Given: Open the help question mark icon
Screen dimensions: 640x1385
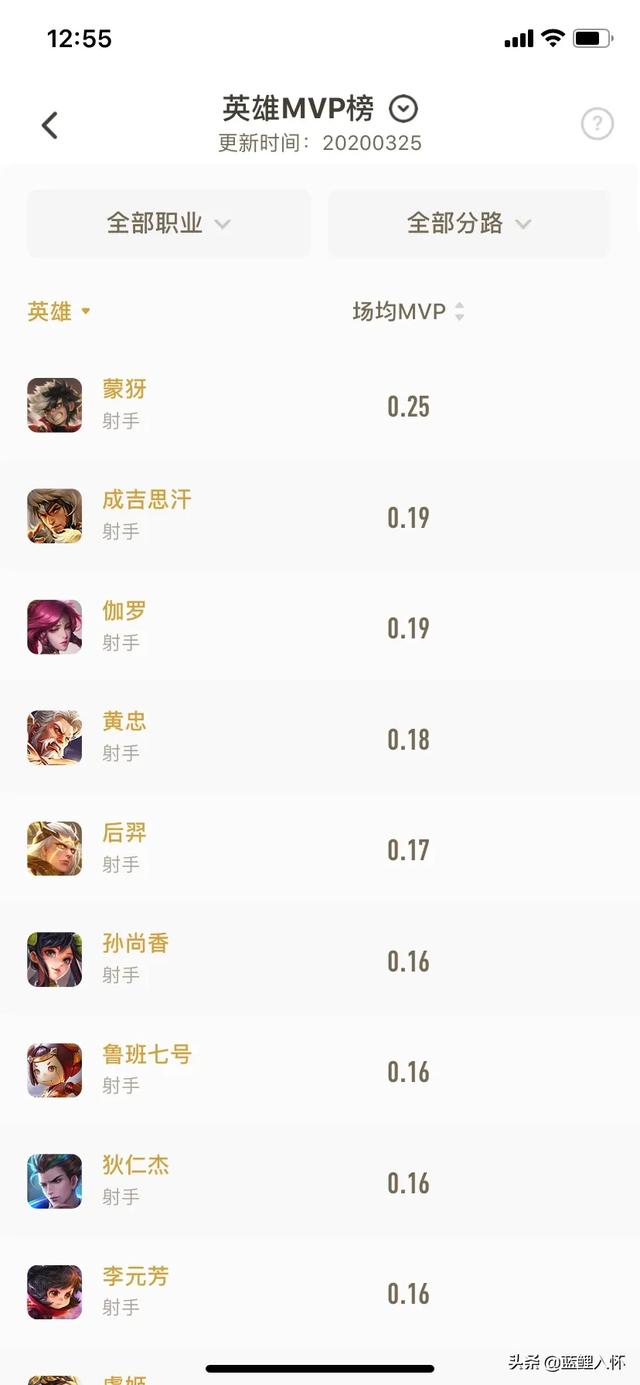Looking at the screenshot, I should 597,124.
